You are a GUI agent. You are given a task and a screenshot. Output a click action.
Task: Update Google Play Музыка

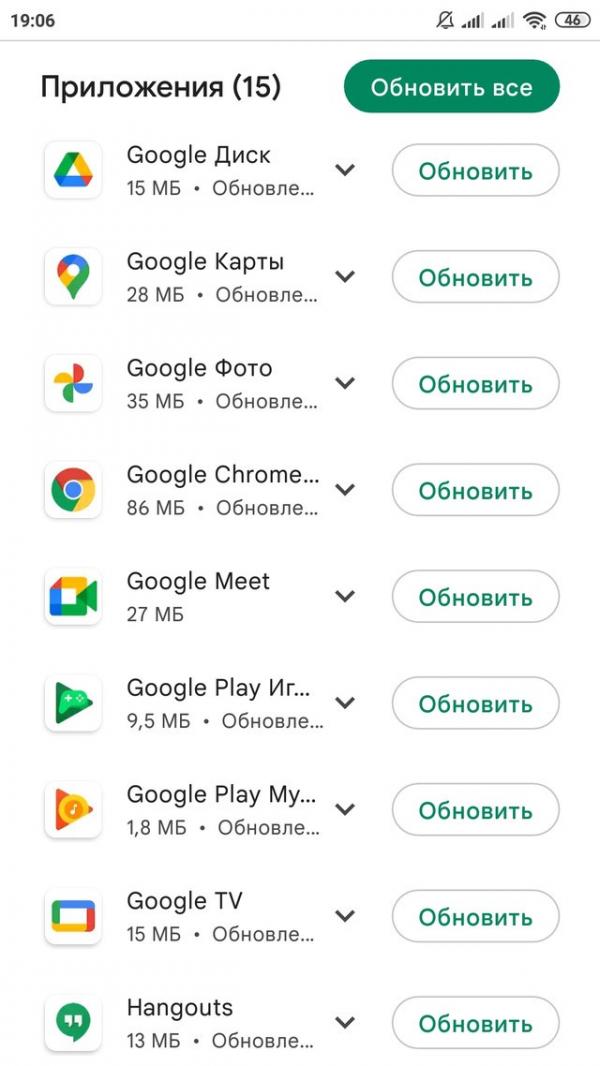pyautogui.click(x=475, y=810)
